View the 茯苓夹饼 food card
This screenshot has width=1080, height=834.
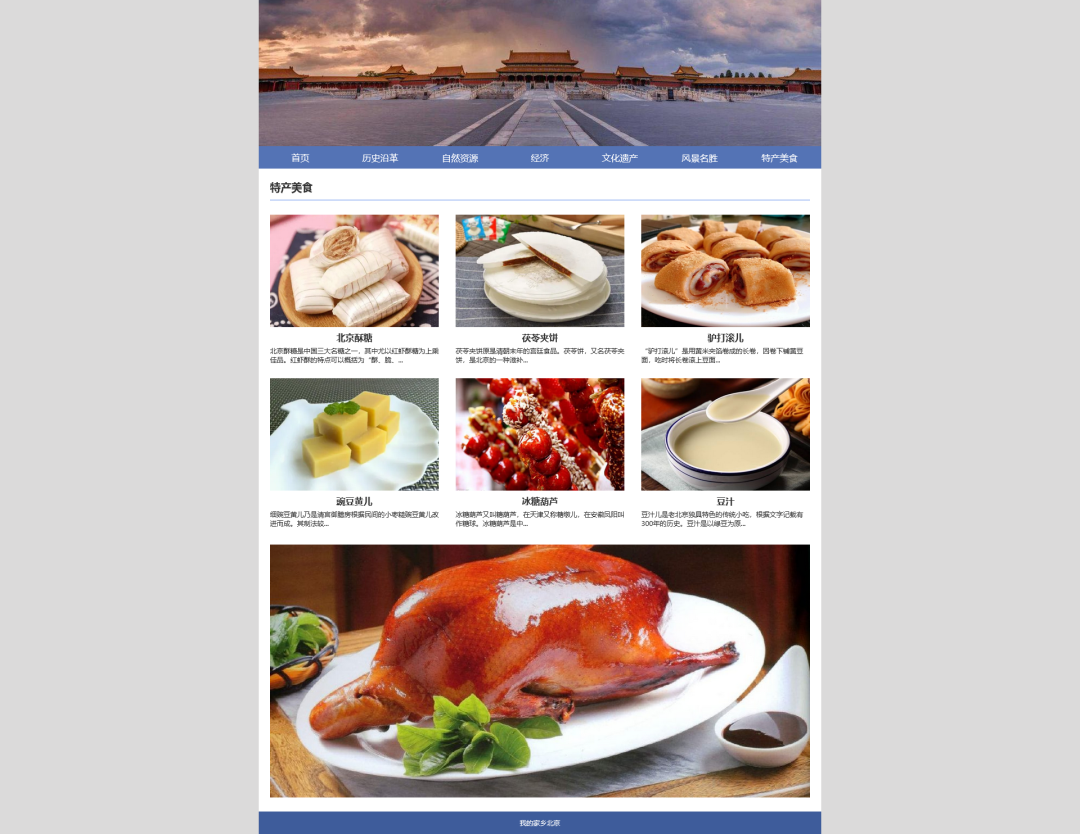coord(540,272)
